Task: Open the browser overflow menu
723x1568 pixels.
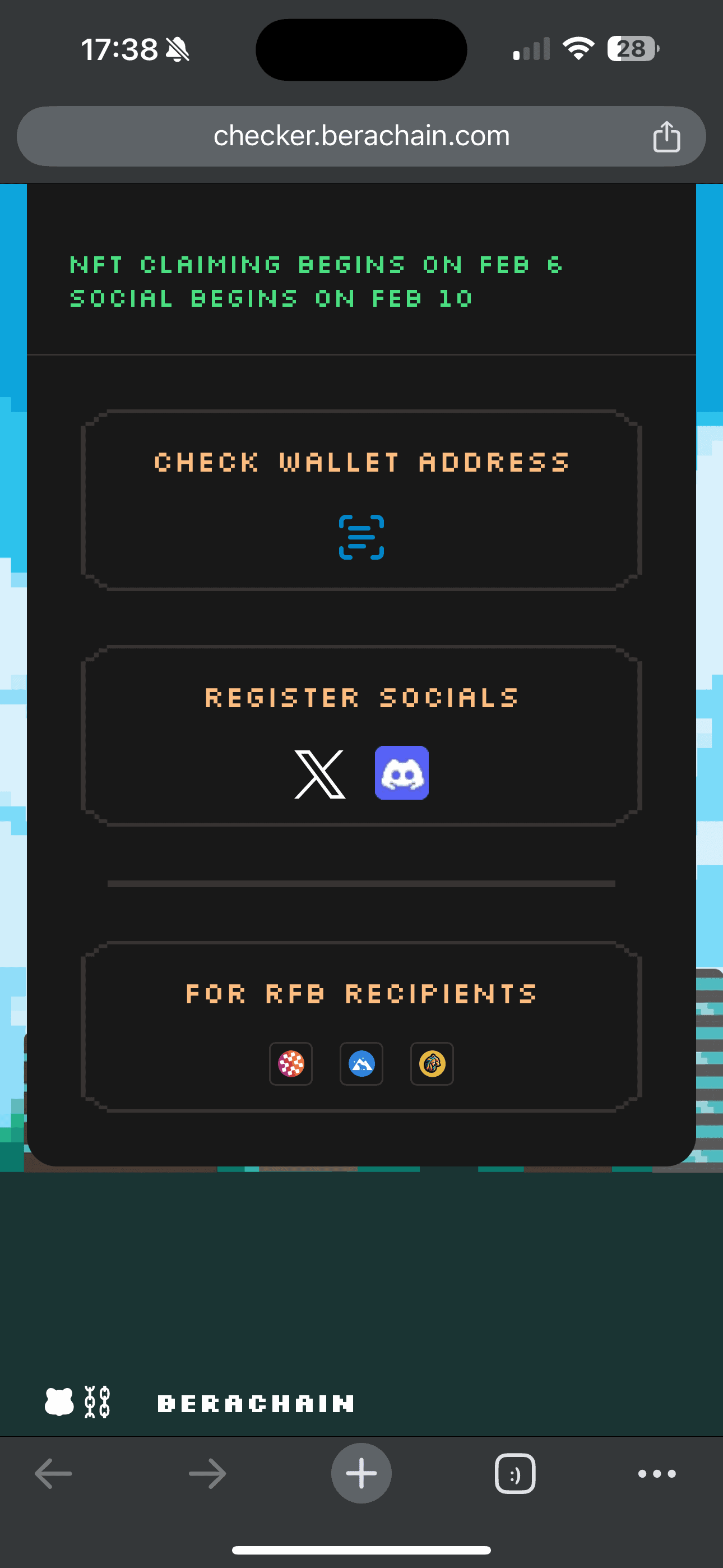Action: coord(657,1473)
